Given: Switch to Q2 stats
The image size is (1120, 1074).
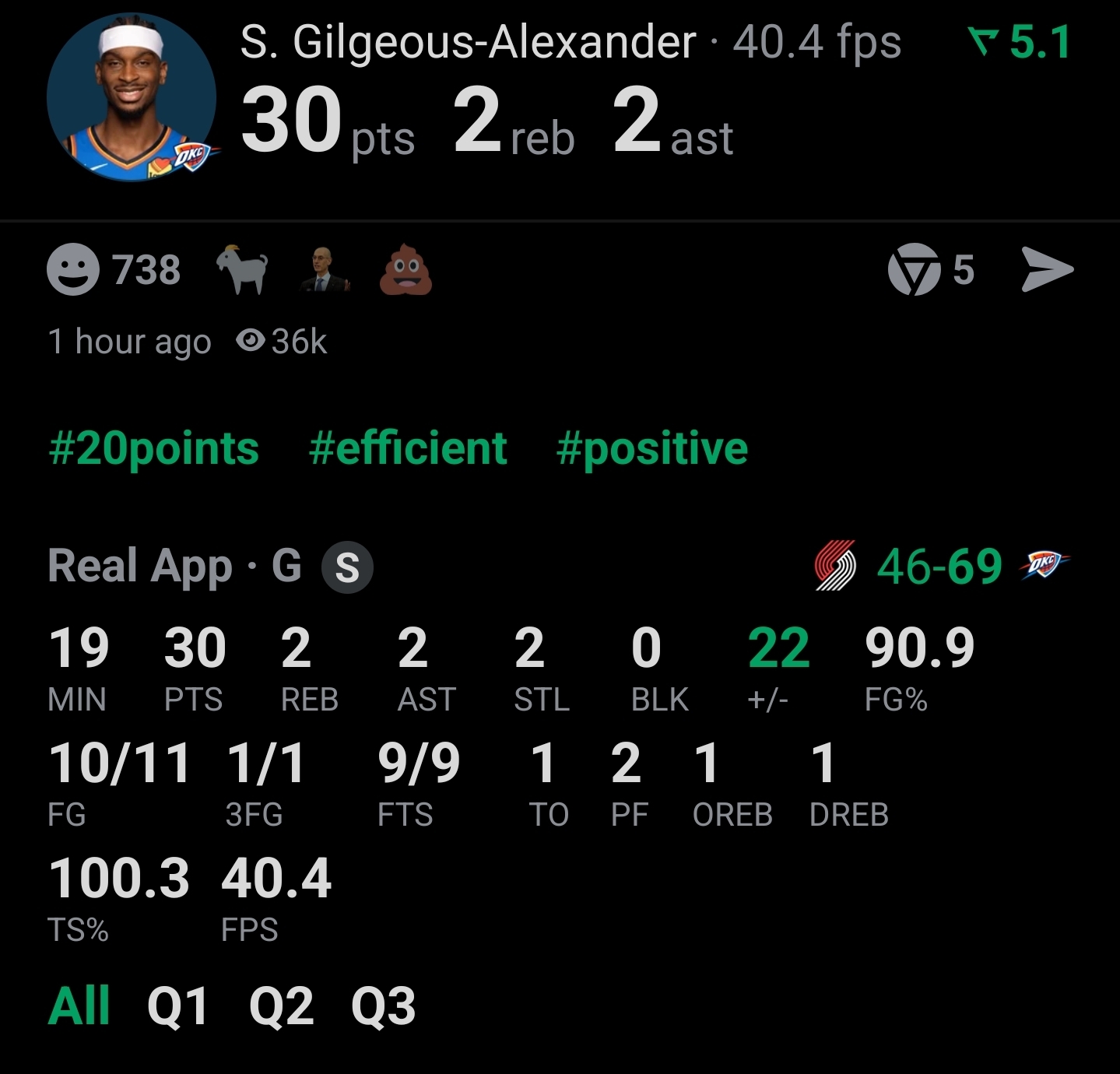Looking at the screenshot, I should (281, 1006).
